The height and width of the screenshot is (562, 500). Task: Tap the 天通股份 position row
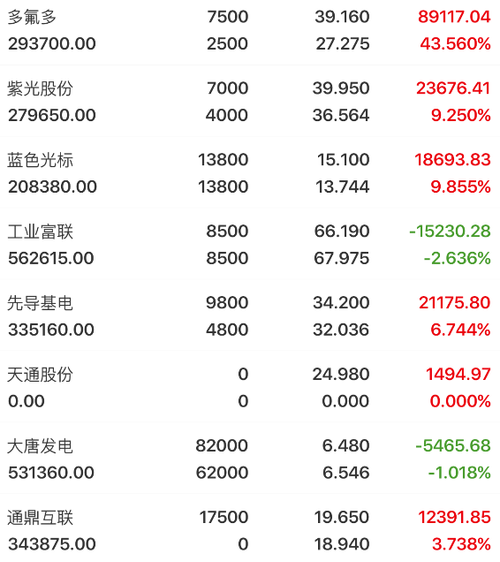point(250,387)
